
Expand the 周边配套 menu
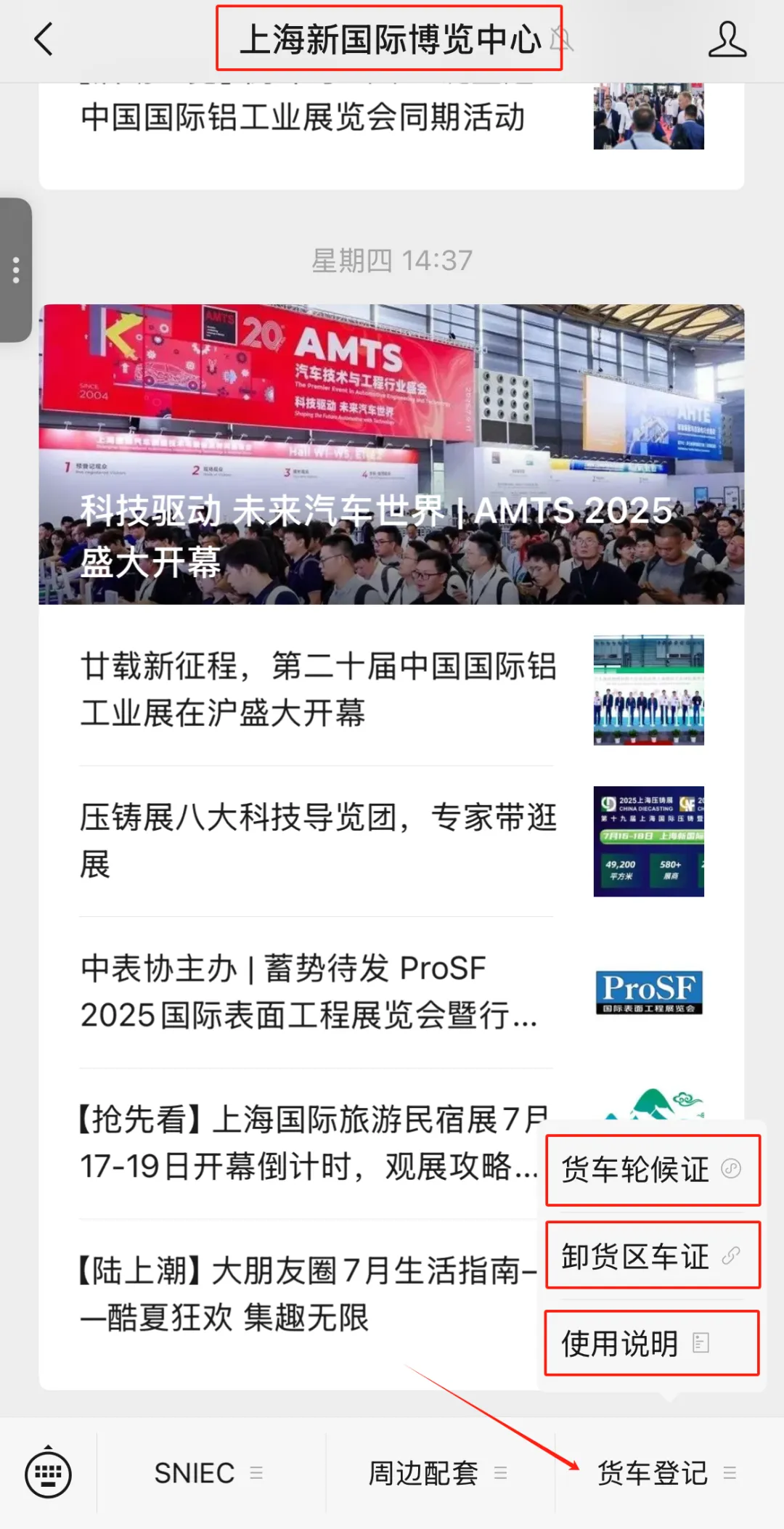438,1473
